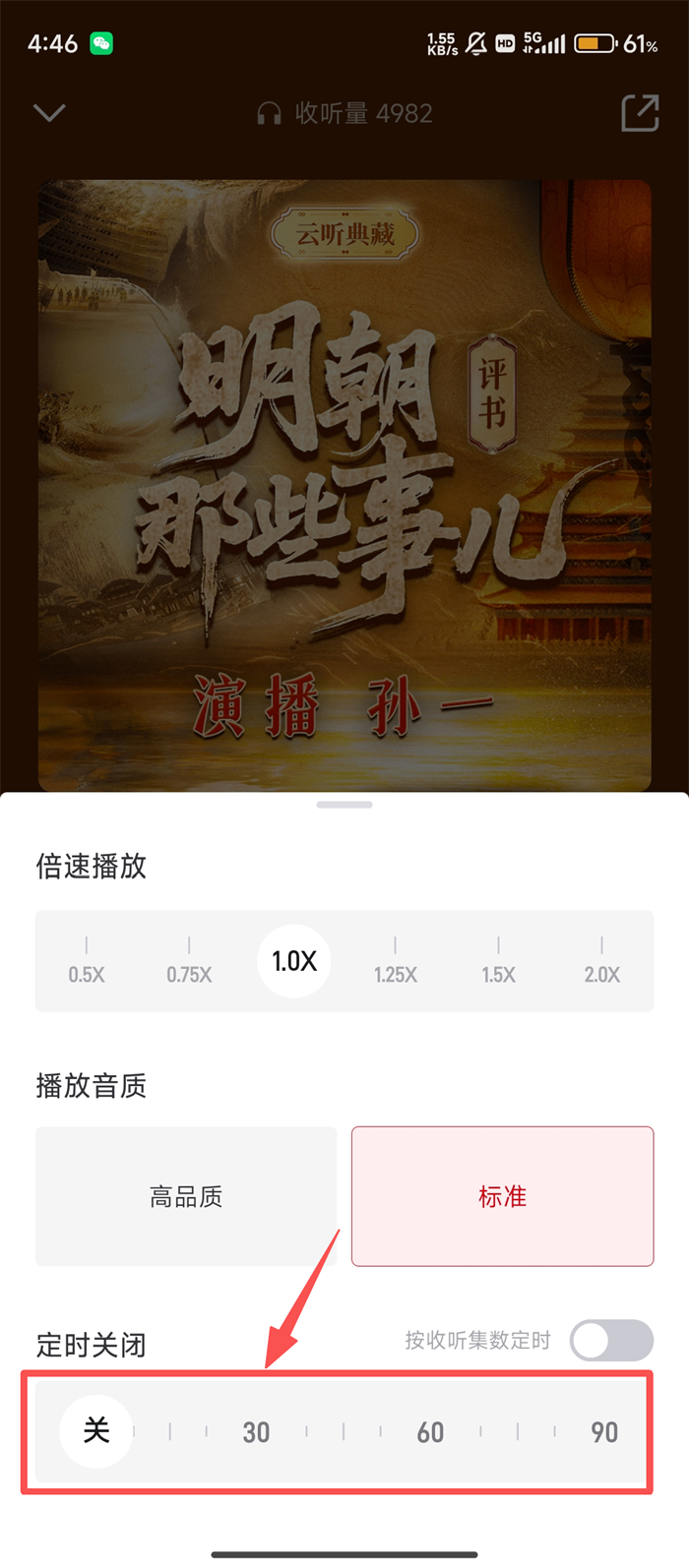Set sleep timer to 90 minutes
Viewport: 689px width, 1568px height.
click(604, 1431)
